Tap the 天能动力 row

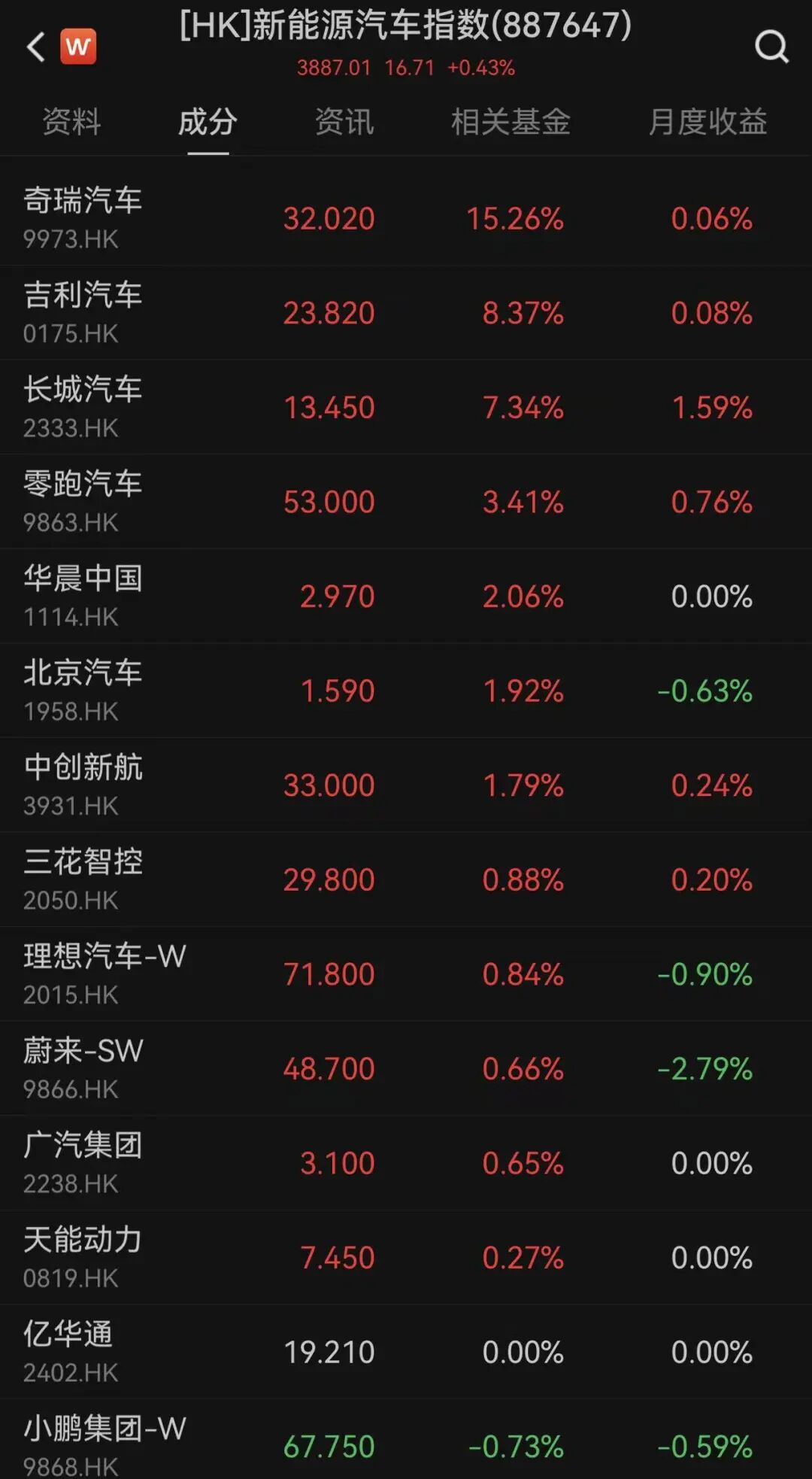[x=83, y=1256]
